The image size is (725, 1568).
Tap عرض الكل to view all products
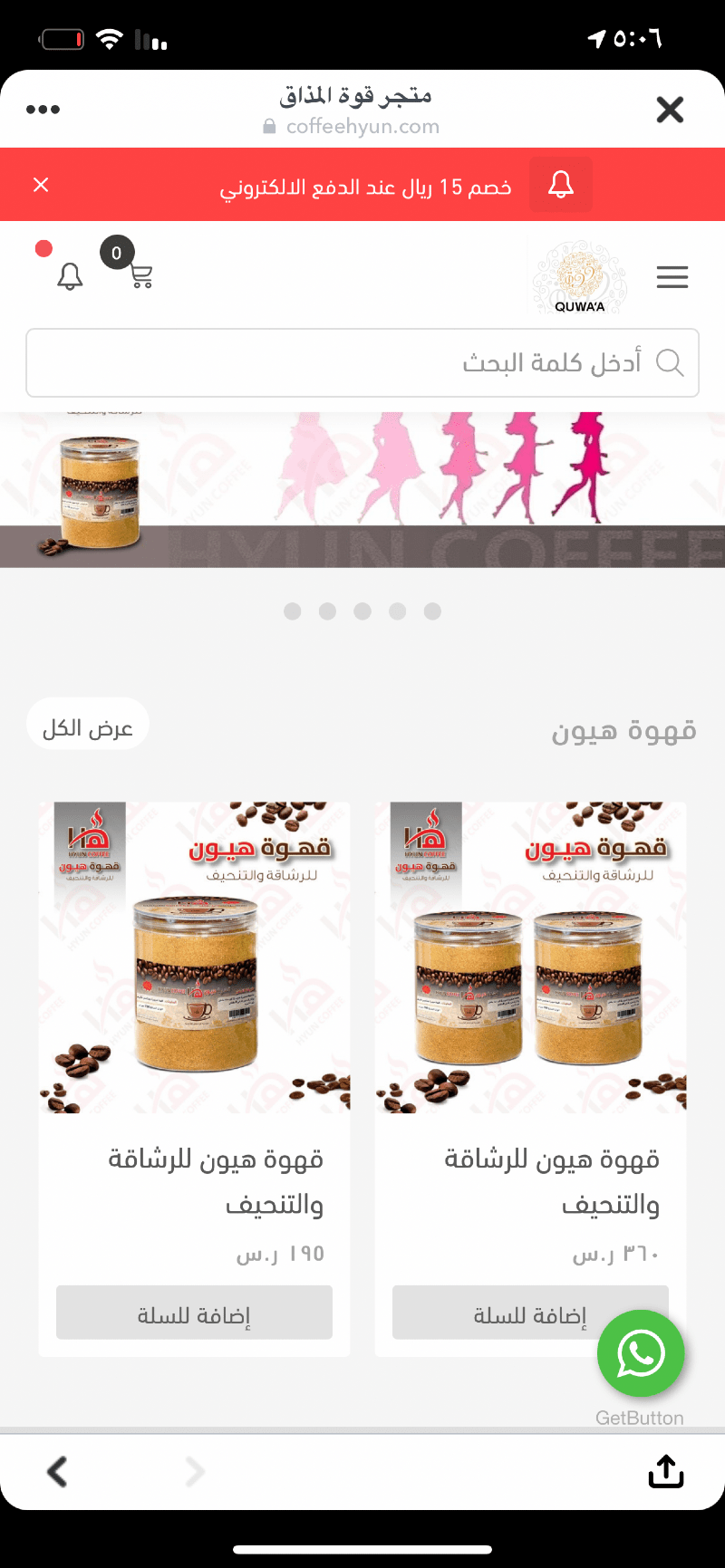click(x=88, y=728)
